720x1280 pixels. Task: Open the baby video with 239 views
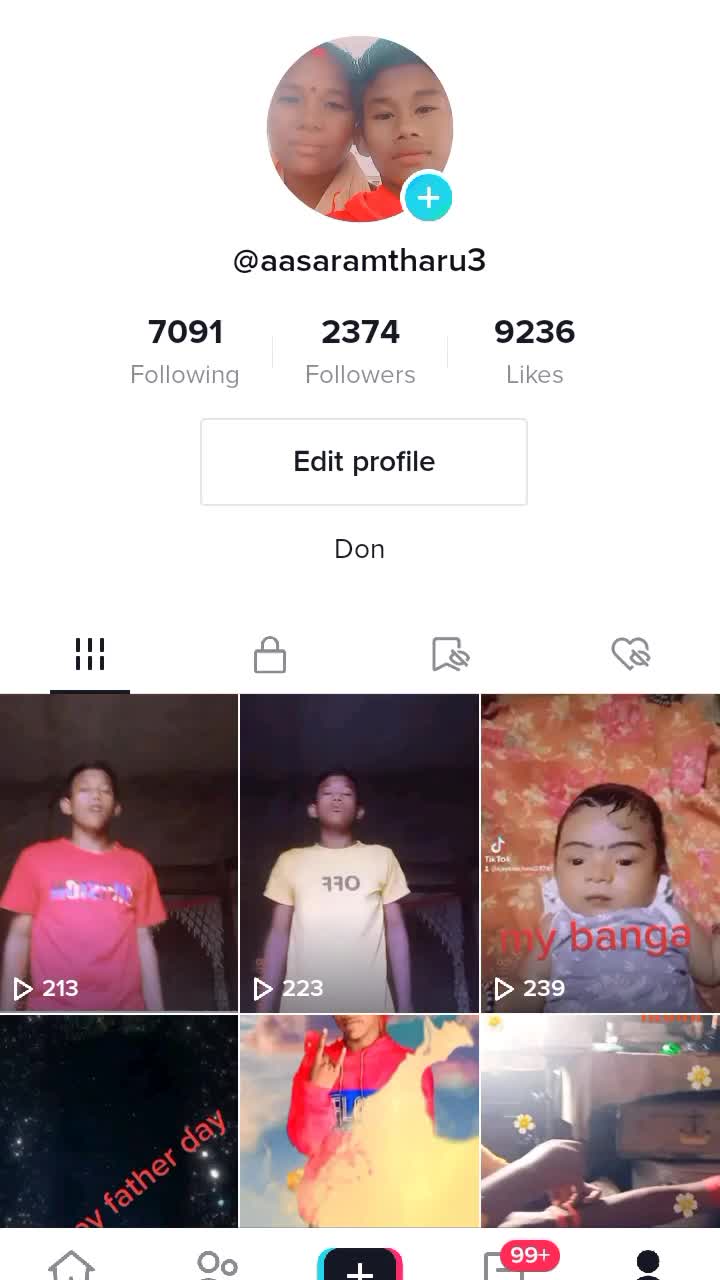coord(600,852)
